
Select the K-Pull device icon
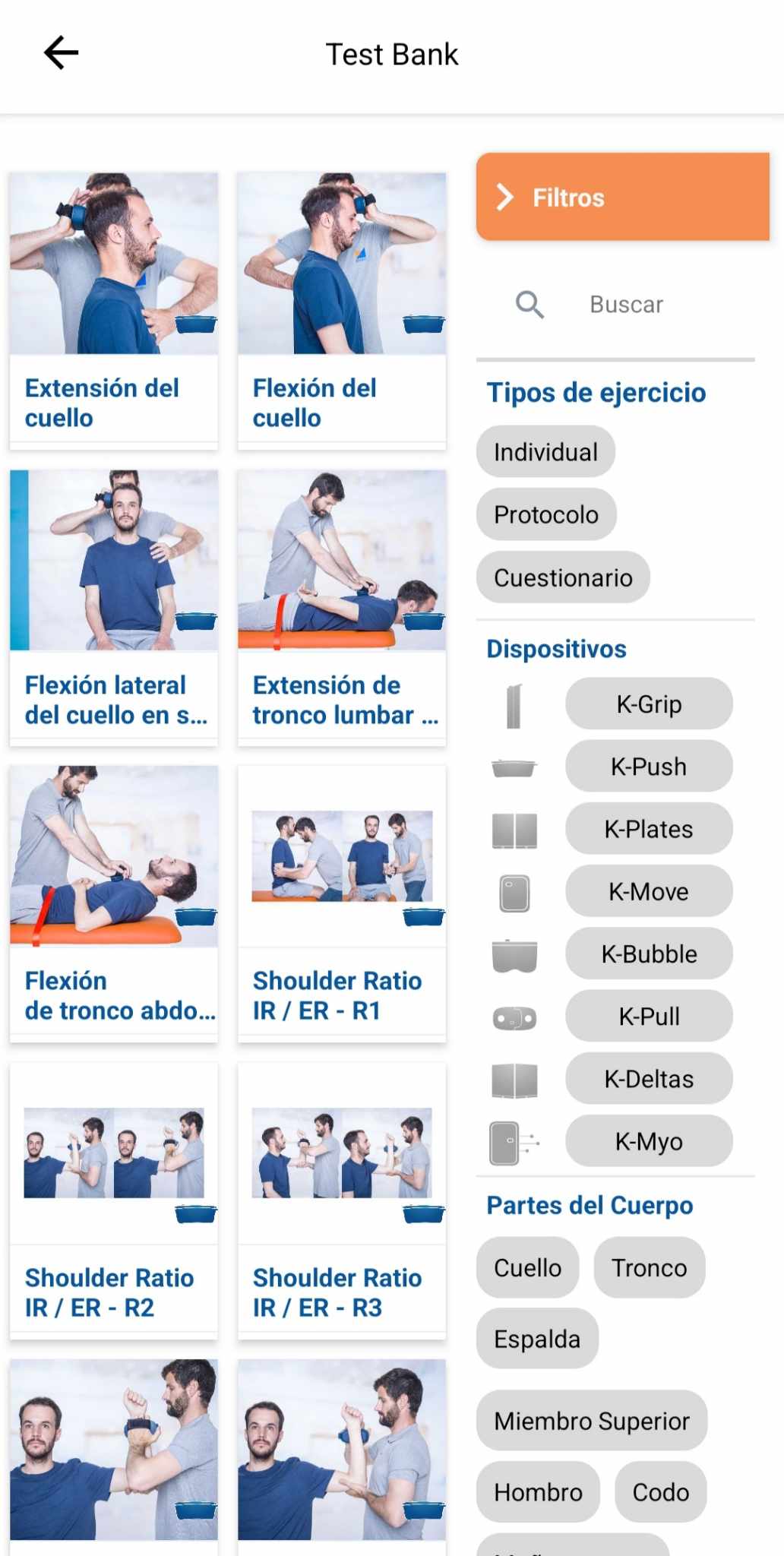click(x=514, y=1017)
